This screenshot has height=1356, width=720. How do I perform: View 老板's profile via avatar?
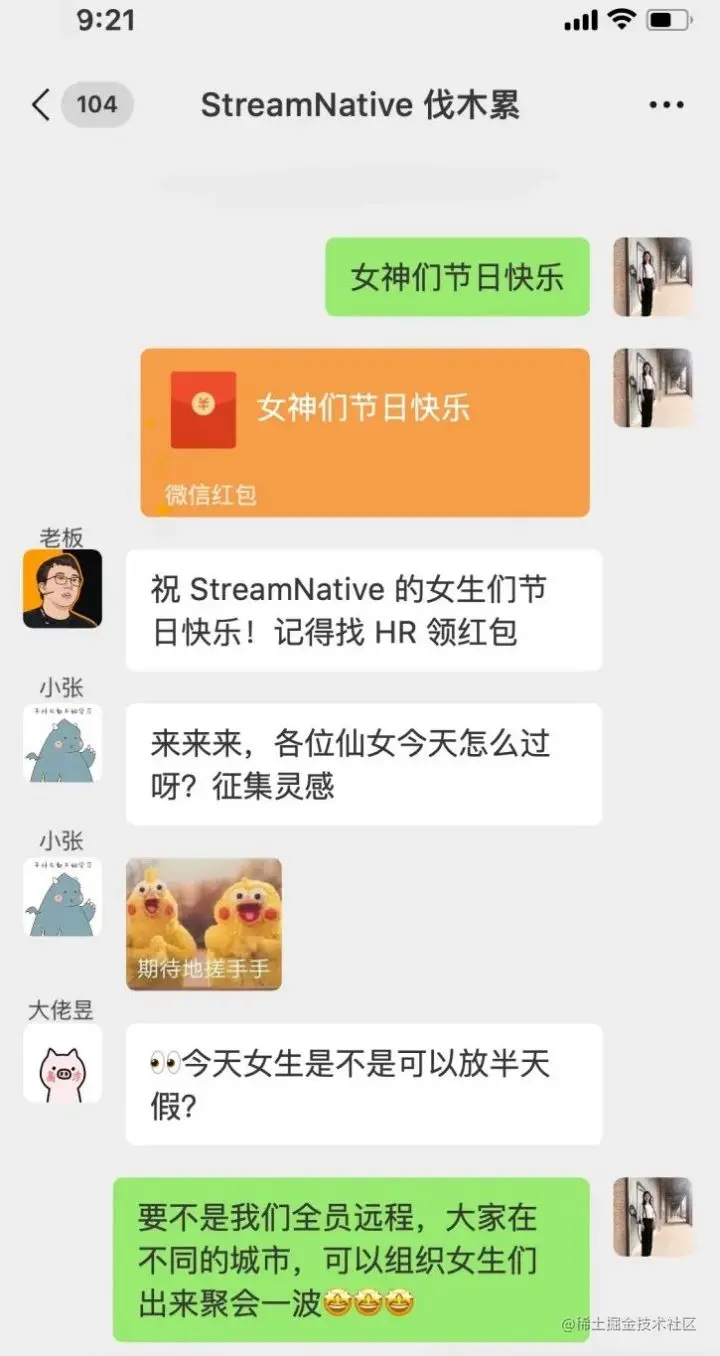(x=62, y=588)
